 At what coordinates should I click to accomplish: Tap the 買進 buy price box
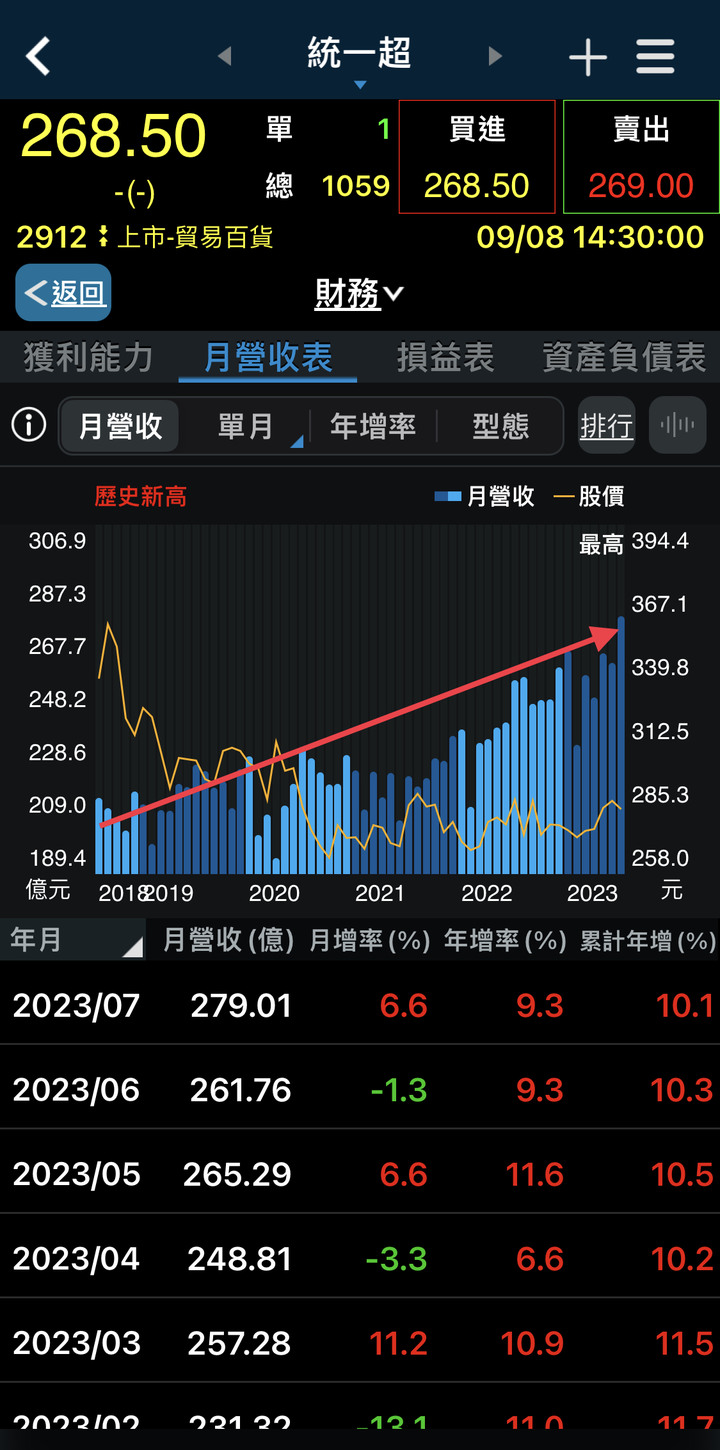477,157
